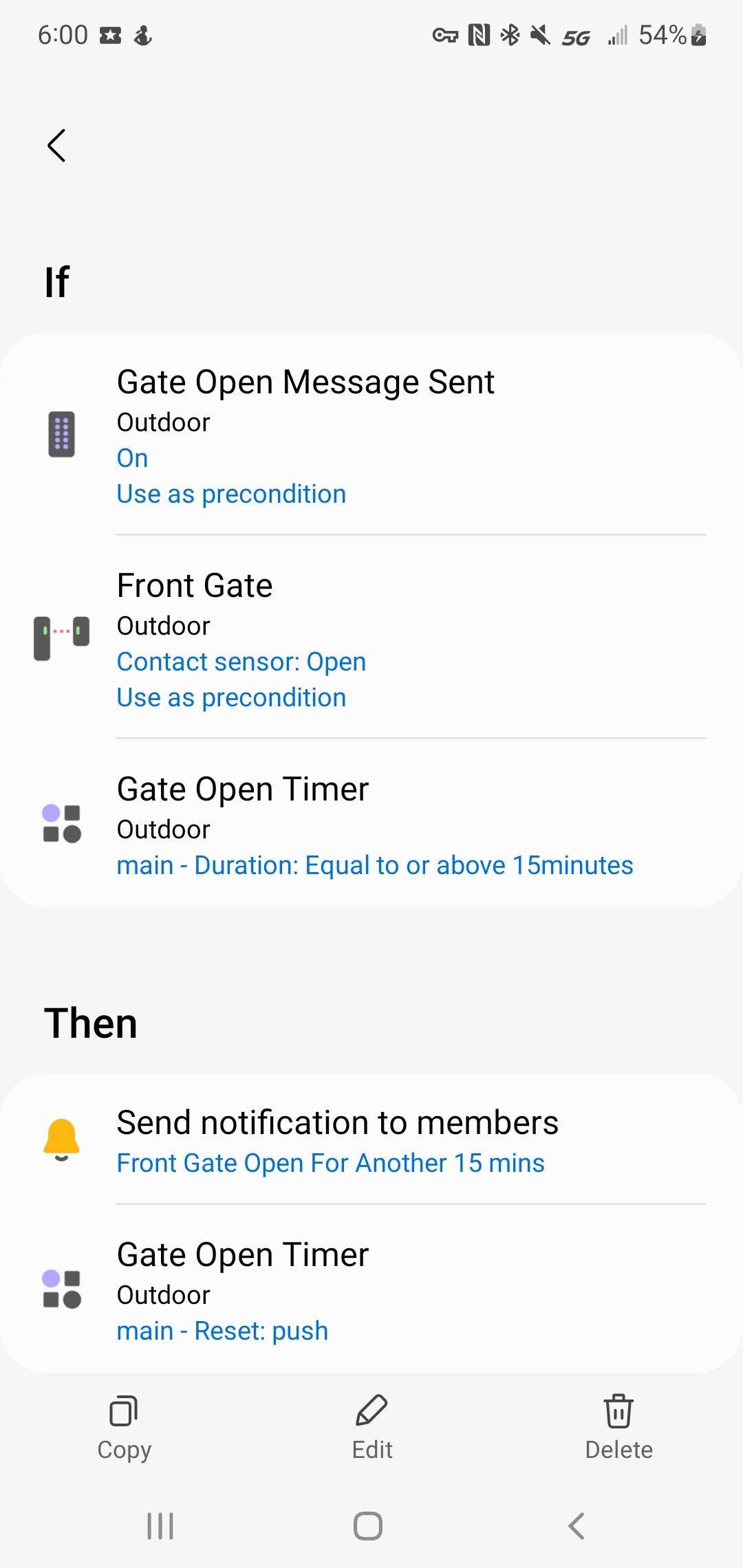Go back using the top-left arrow

[x=56, y=146]
